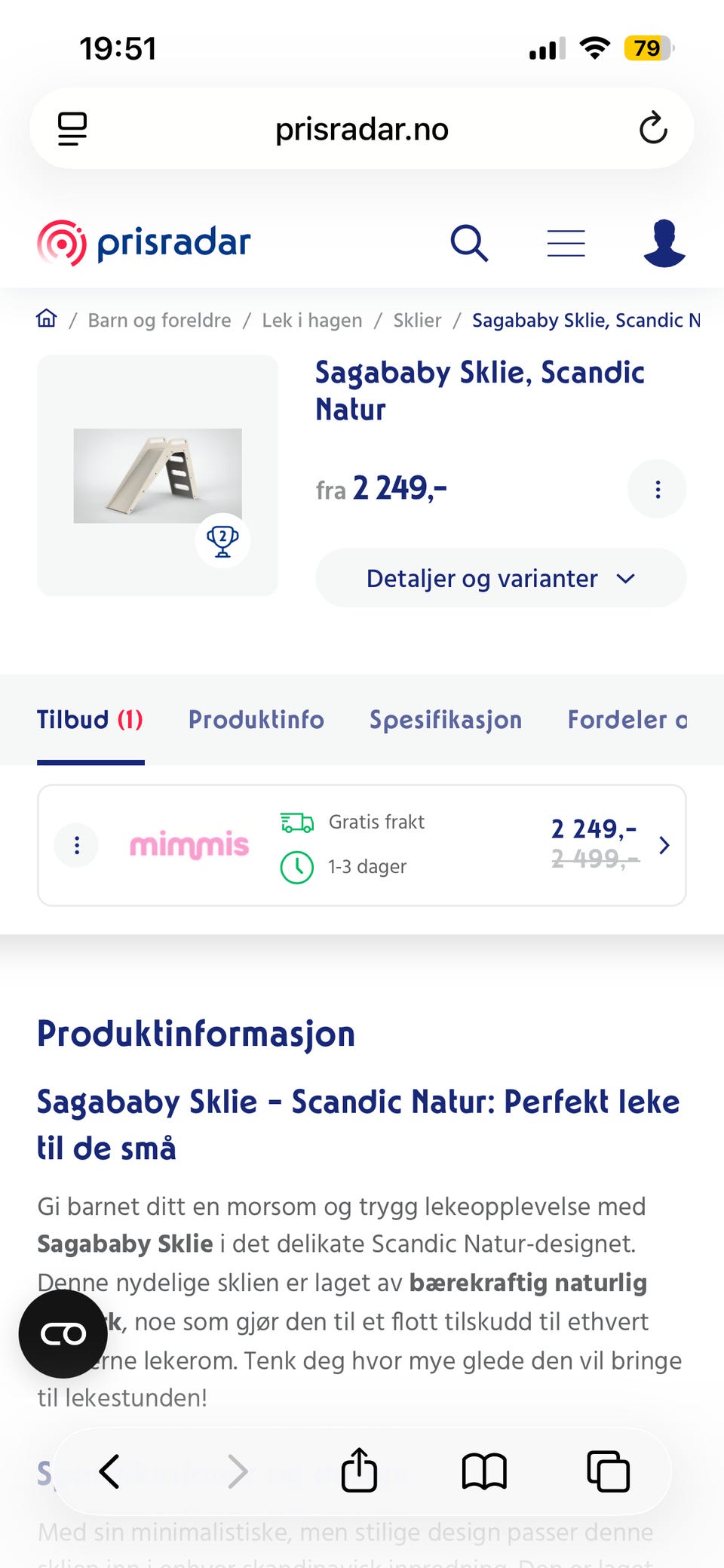724x1568 pixels.
Task: Click the prisradar logo
Action: 143,242
